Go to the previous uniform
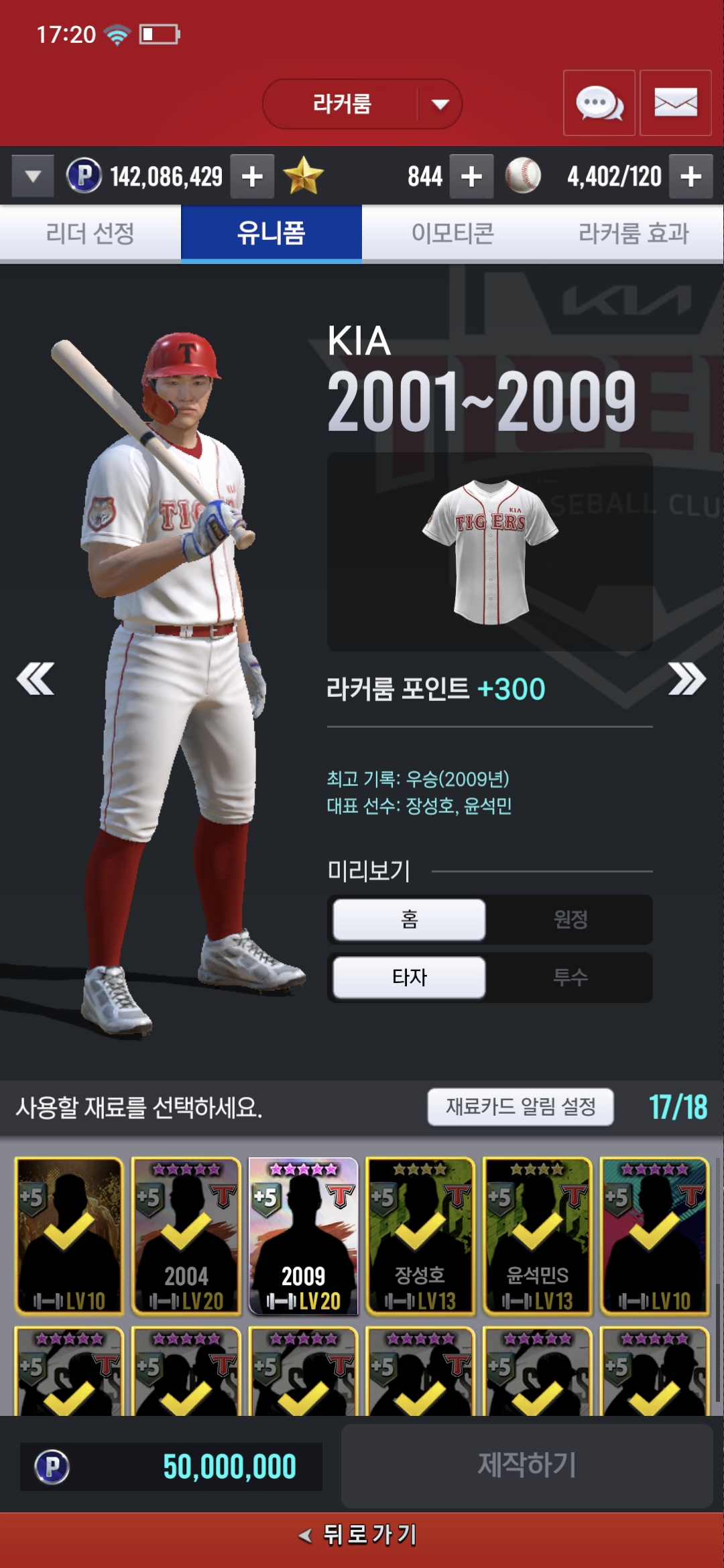The height and width of the screenshot is (1568, 724). click(36, 679)
